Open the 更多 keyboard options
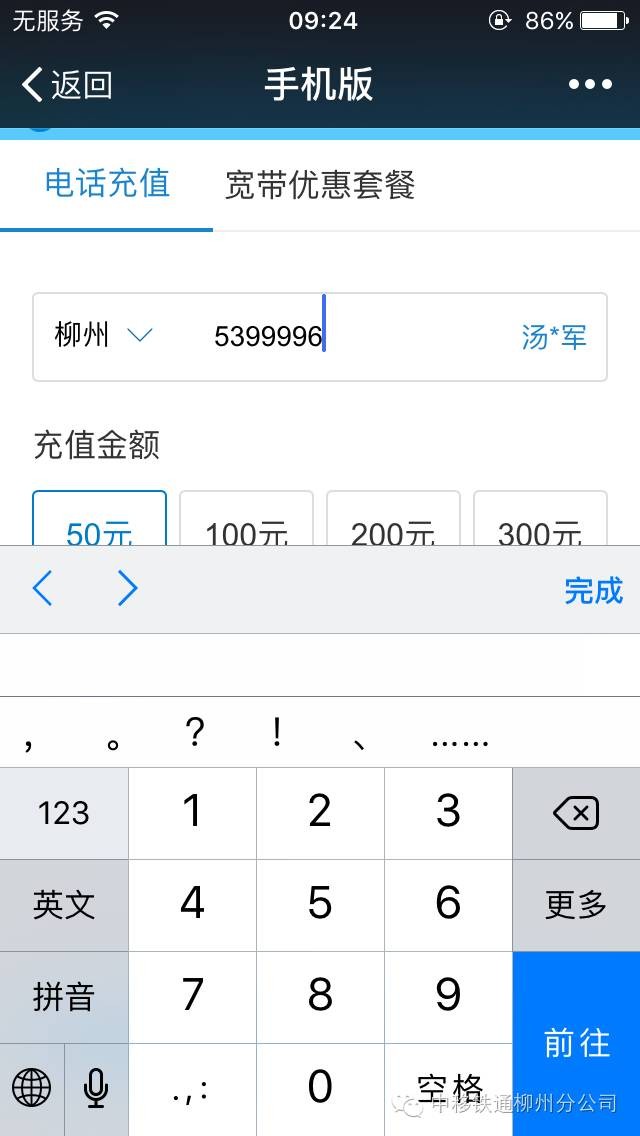This screenshot has height=1136, width=640. [576, 905]
